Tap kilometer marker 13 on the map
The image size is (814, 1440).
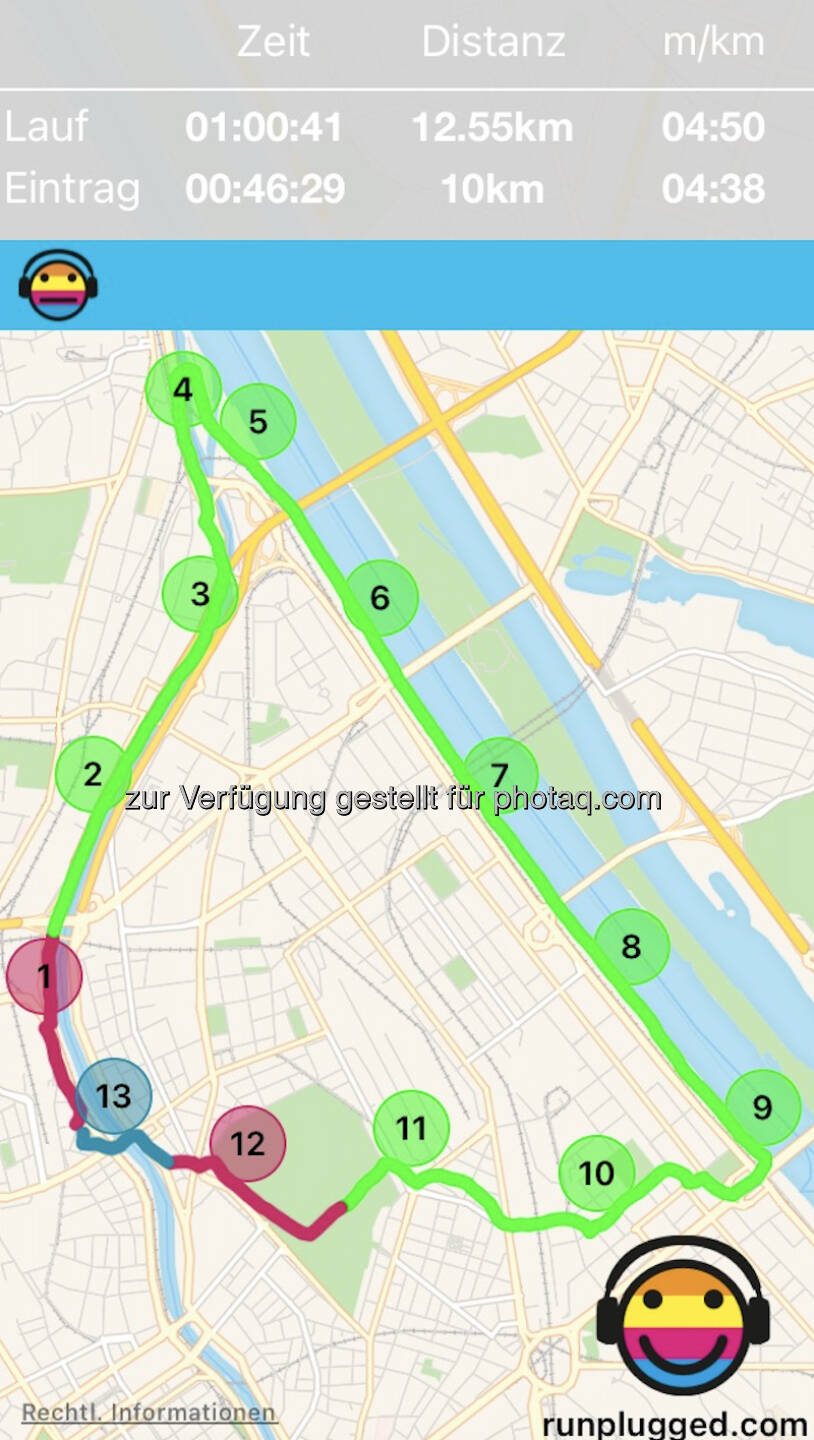(114, 1096)
